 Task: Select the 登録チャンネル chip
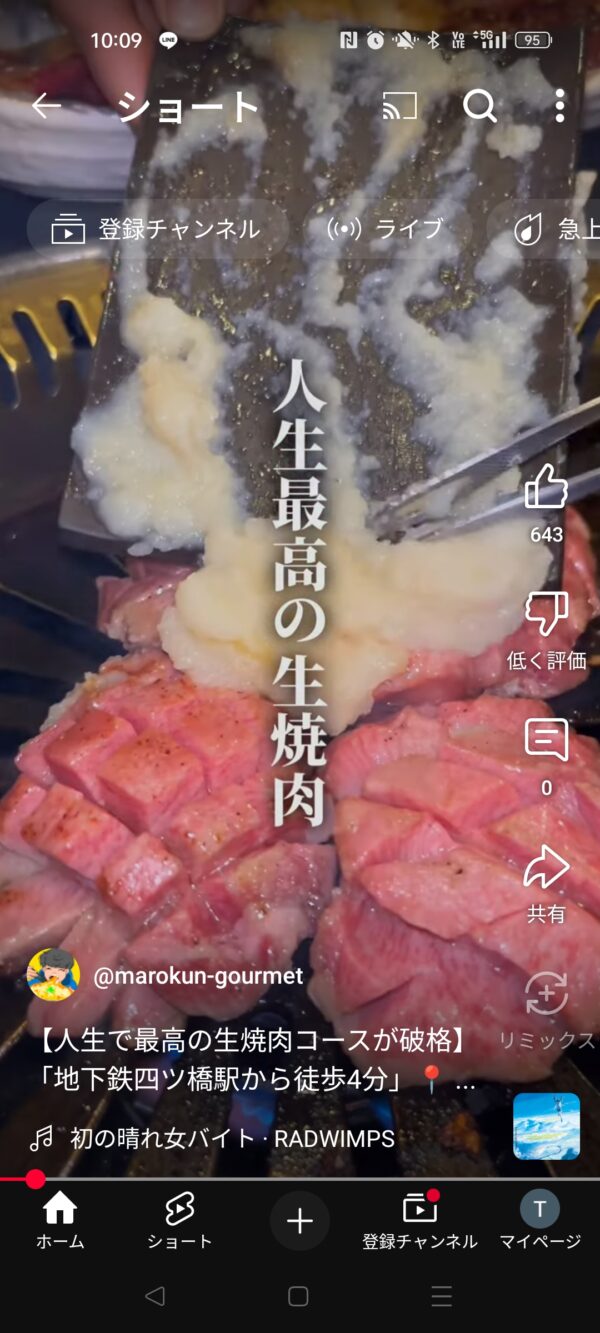tap(157, 229)
